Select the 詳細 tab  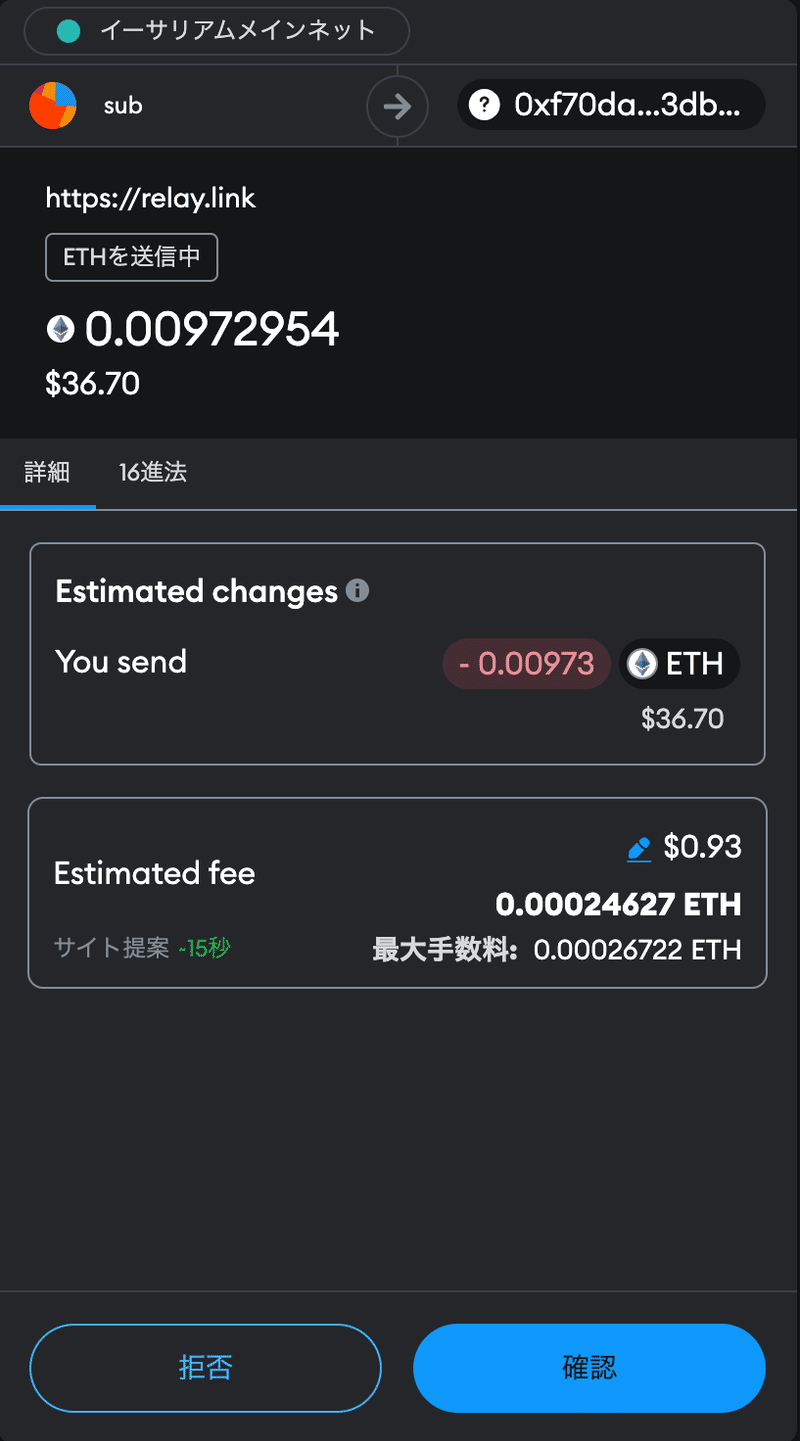pyautogui.click(x=48, y=472)
